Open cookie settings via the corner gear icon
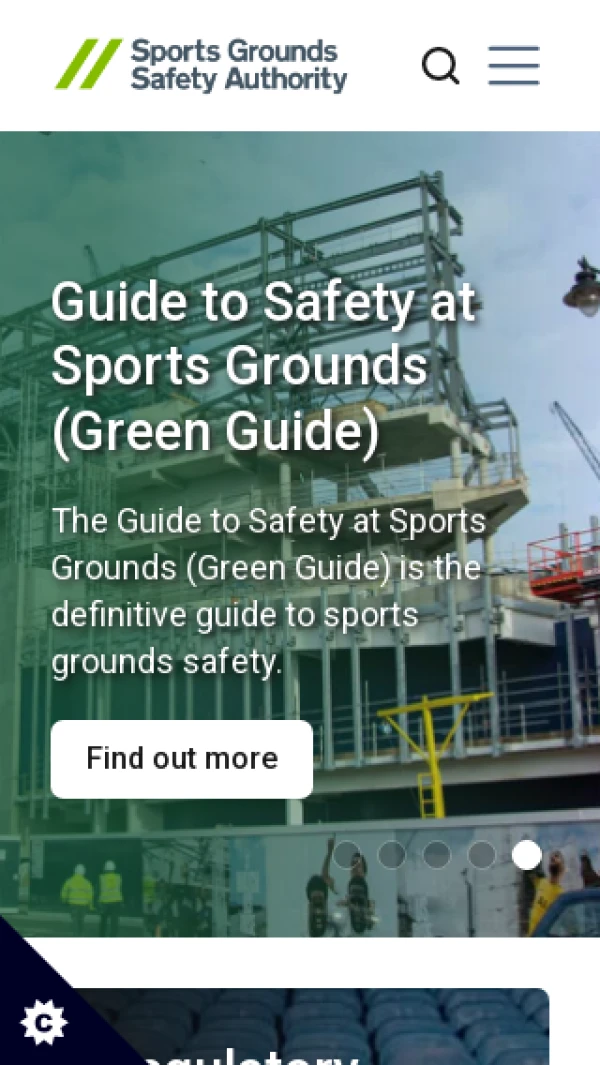 point(43,1022)
